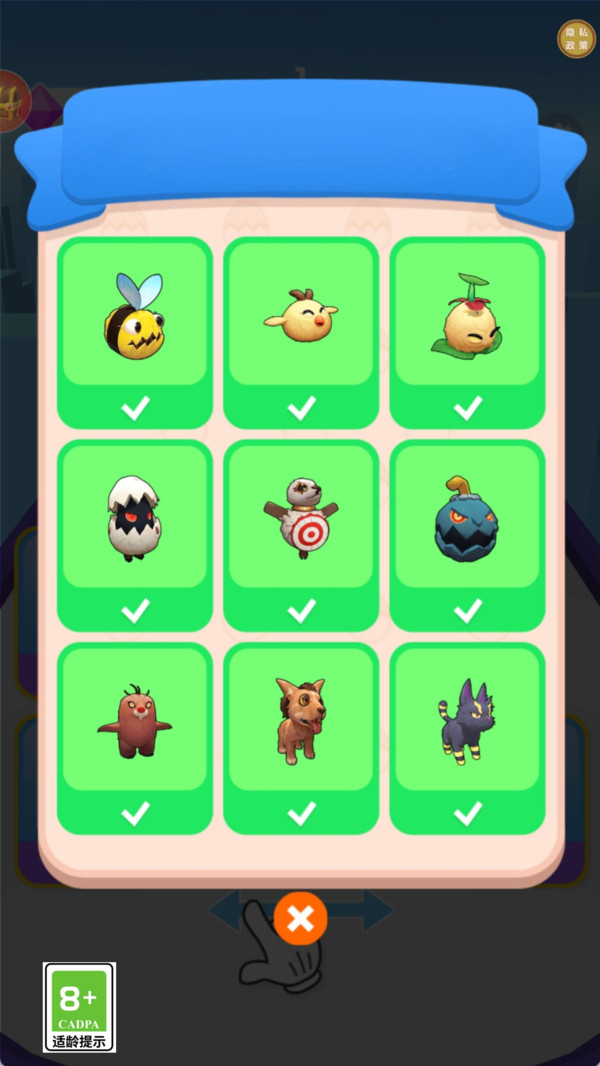The height and width of the screenshot is (1066, 600).
Task: Close the creature collection popup
Action: [300, 919]
